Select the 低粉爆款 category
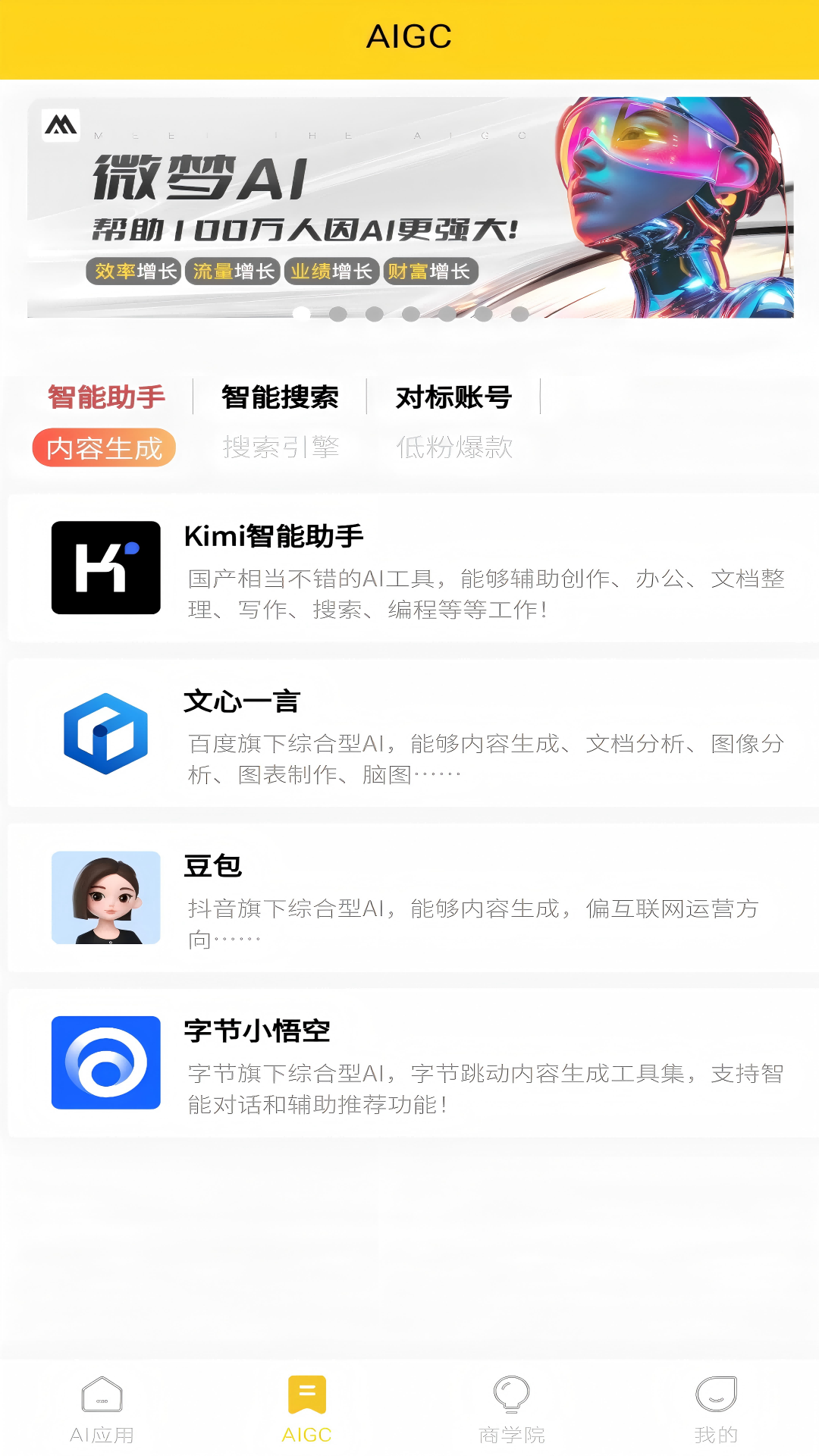This screenshot has width=819, height=1456. pyautogui.click(x=455, y=449)
